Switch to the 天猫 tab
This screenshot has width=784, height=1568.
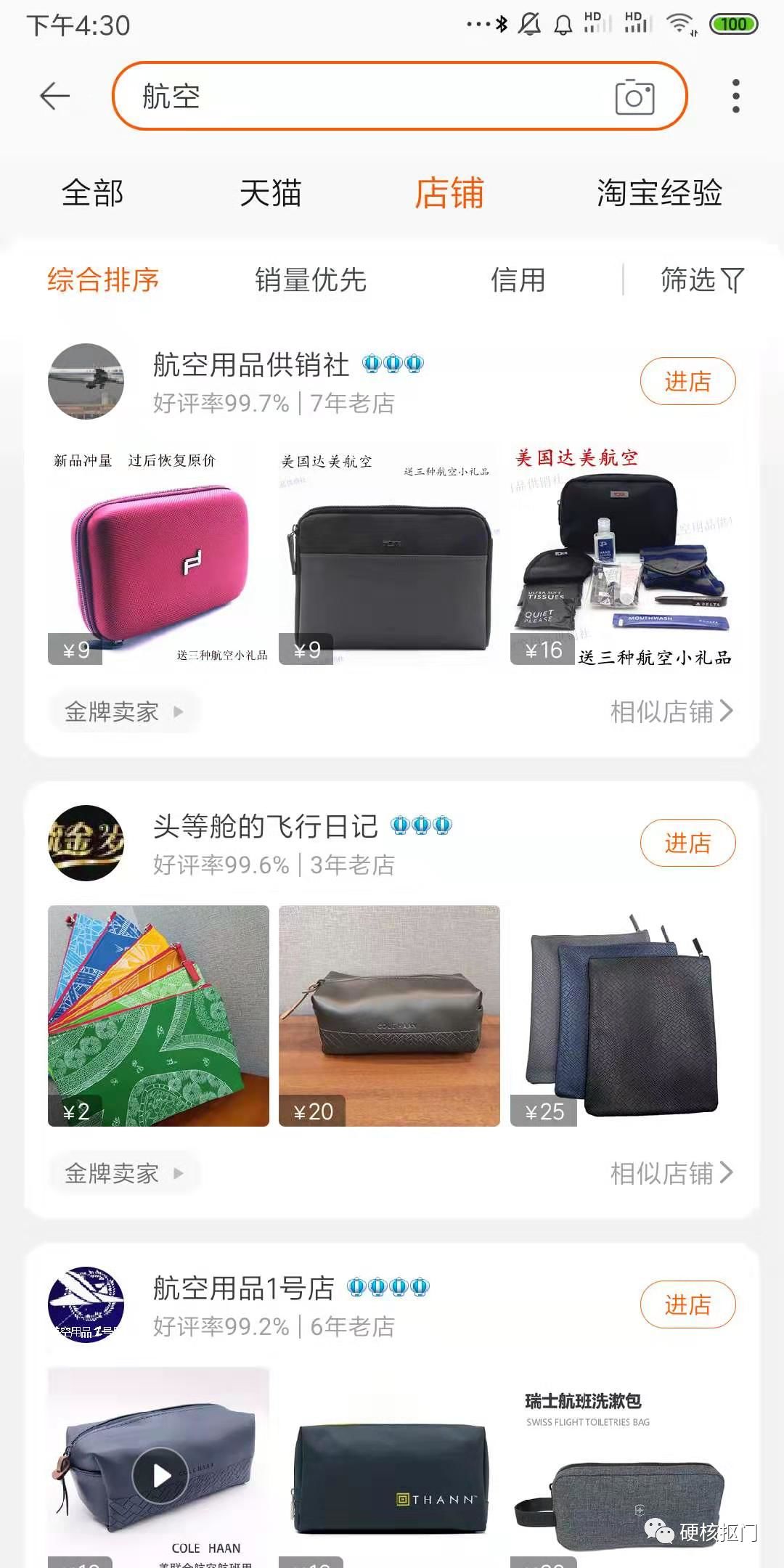click(272, 193)
